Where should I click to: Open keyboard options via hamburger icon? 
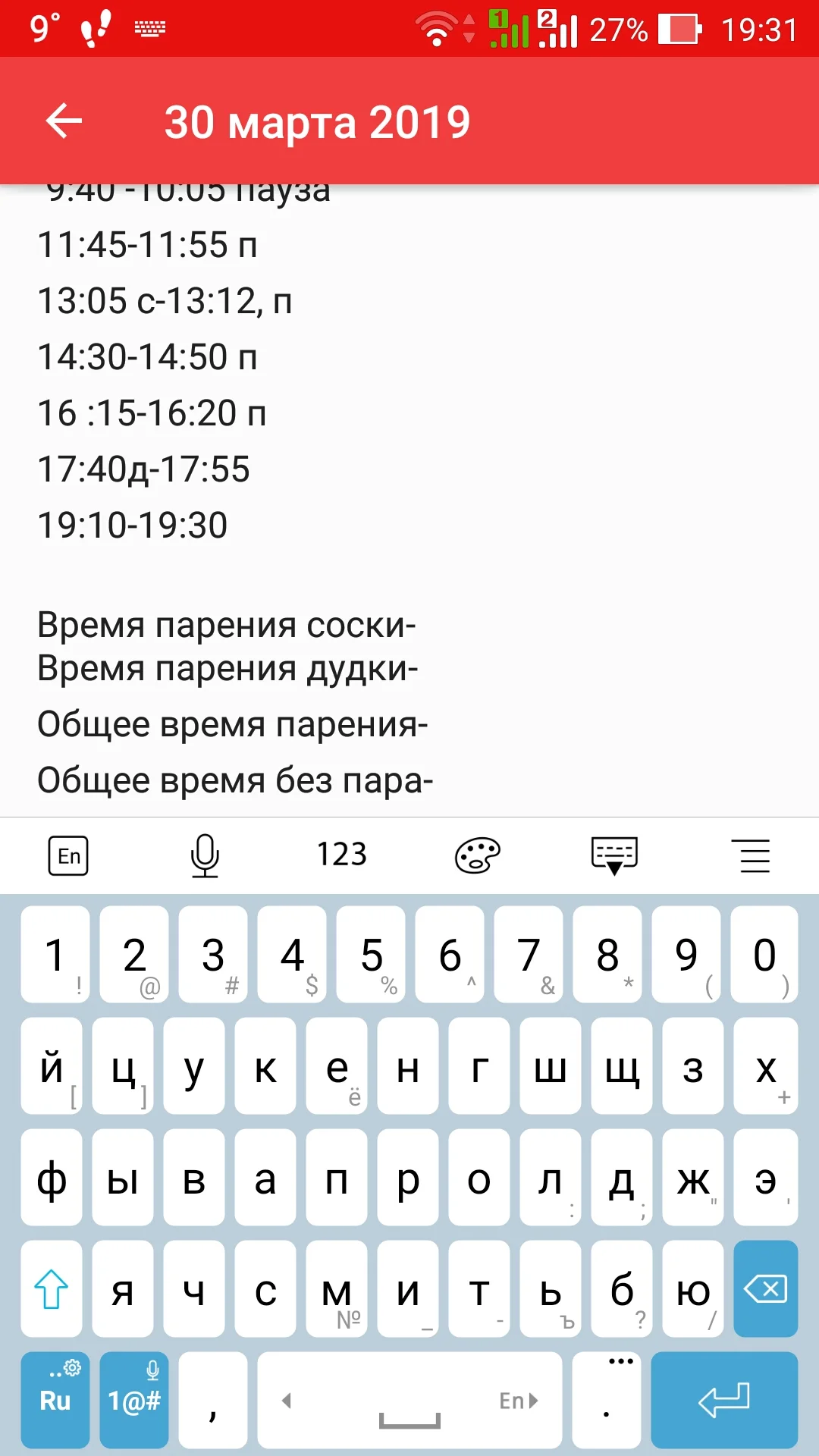752,855
